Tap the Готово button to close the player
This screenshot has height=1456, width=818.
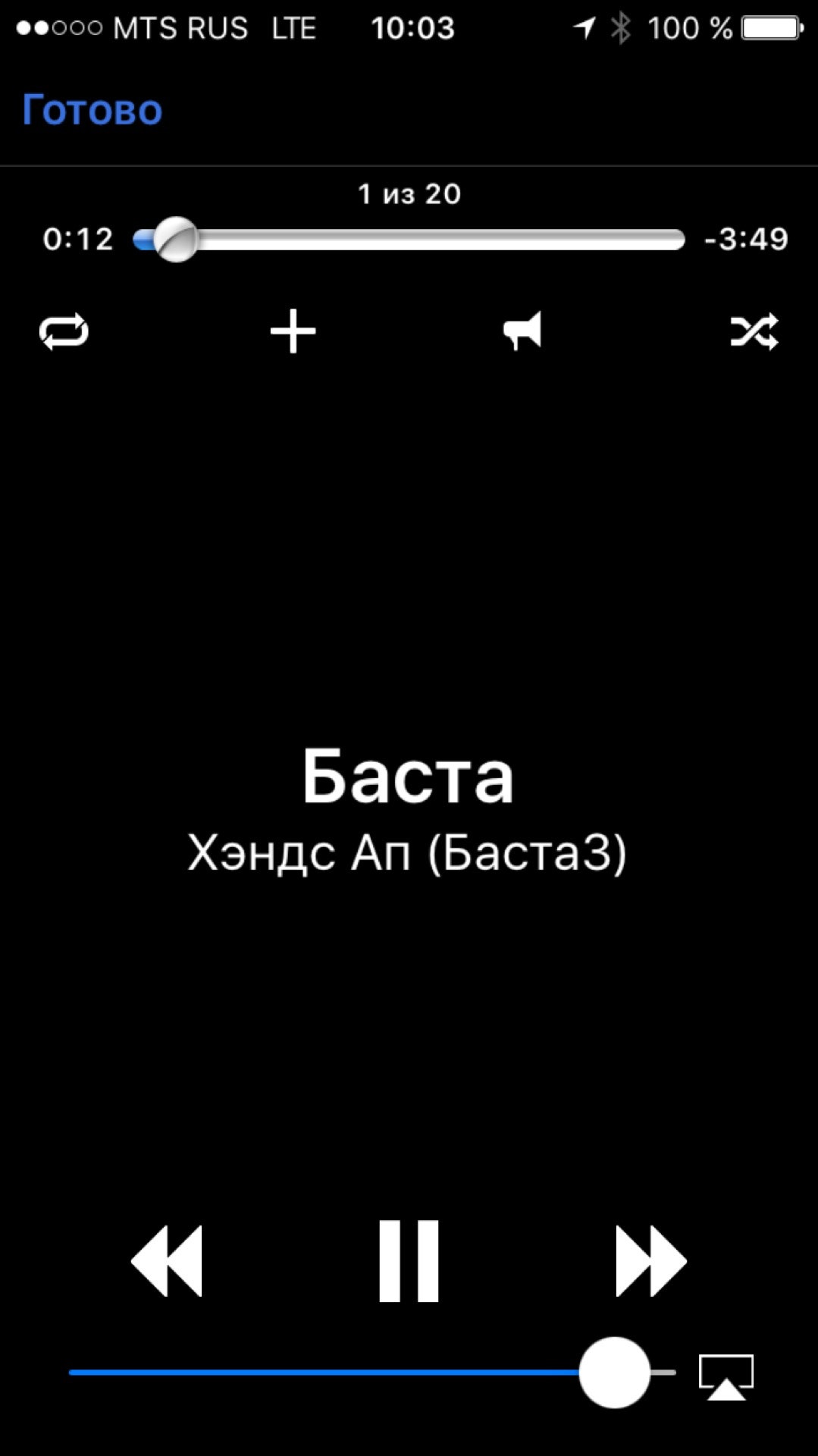point(92,111)
